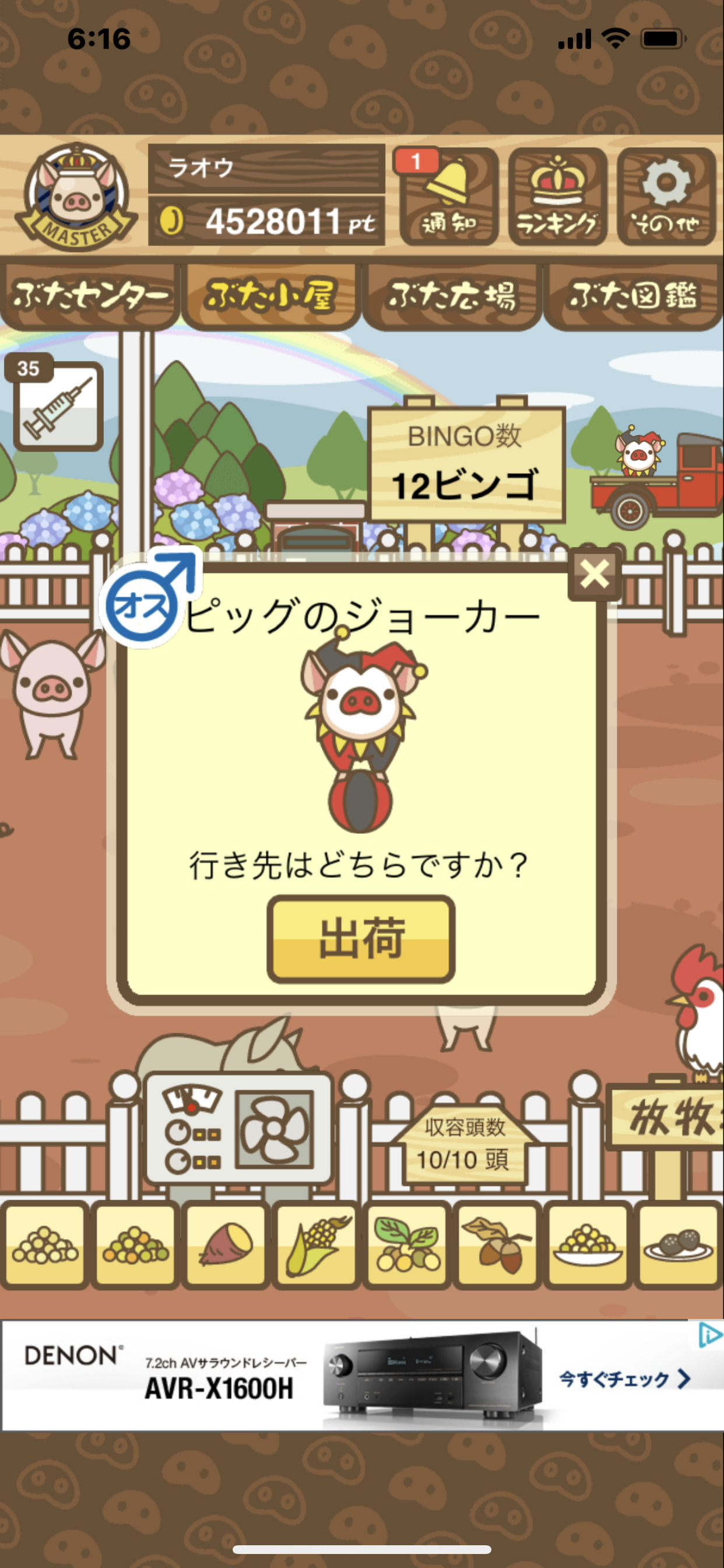Select the dark truffle plate feed

coord(678,1245)
